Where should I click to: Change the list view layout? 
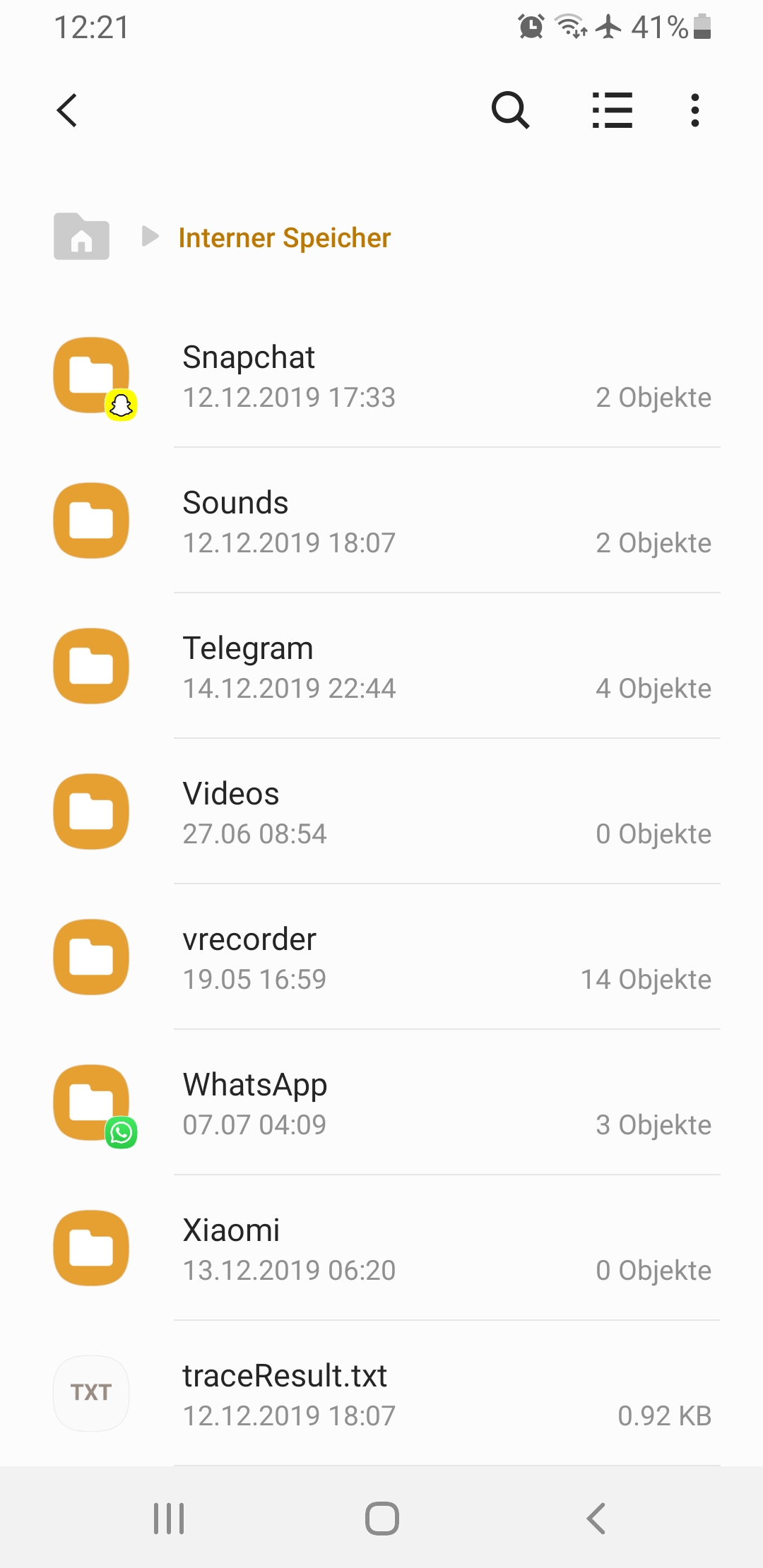612,110
